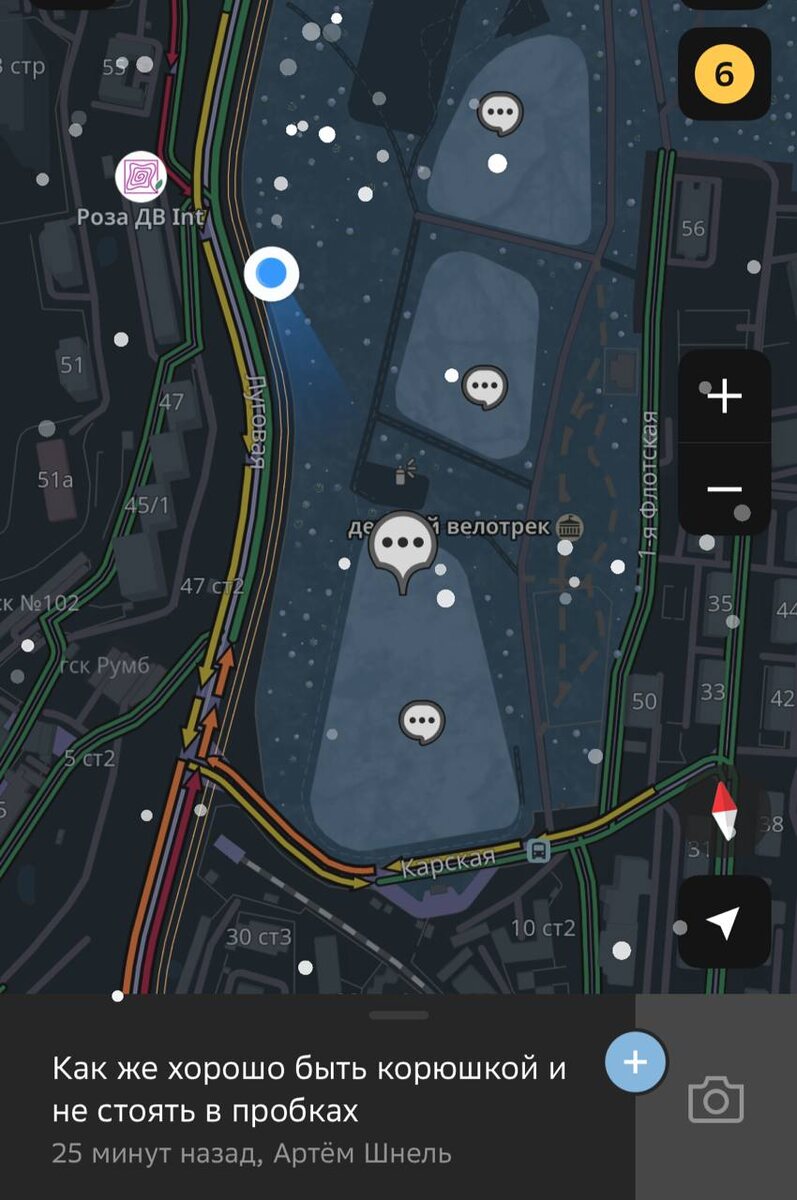Screen dimensions: 797x1200
Task: Add a reply with the plus button
Action: pyautogui.click(x=636, y=1062)
